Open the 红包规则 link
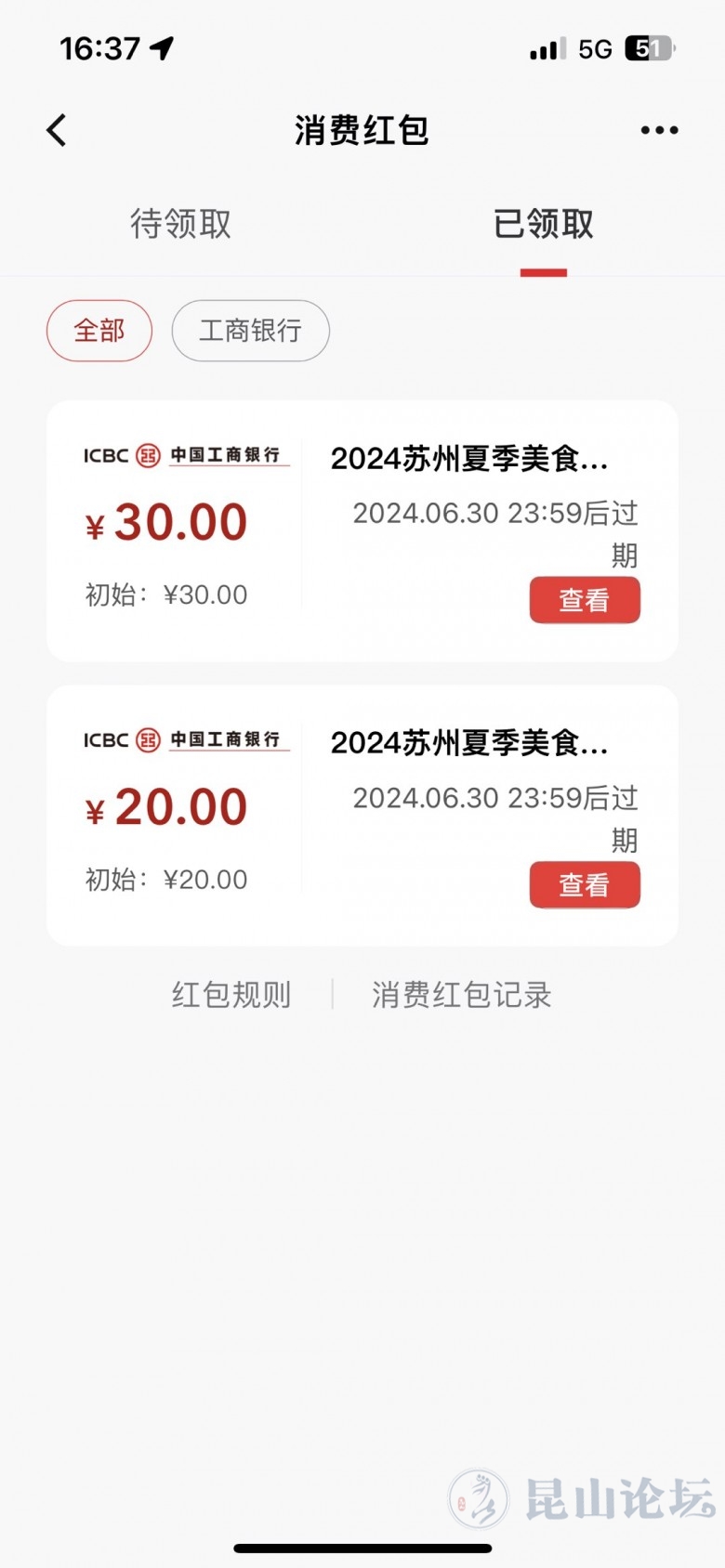The height and width of the screenshot is (1568, 725). coord(231,995)
